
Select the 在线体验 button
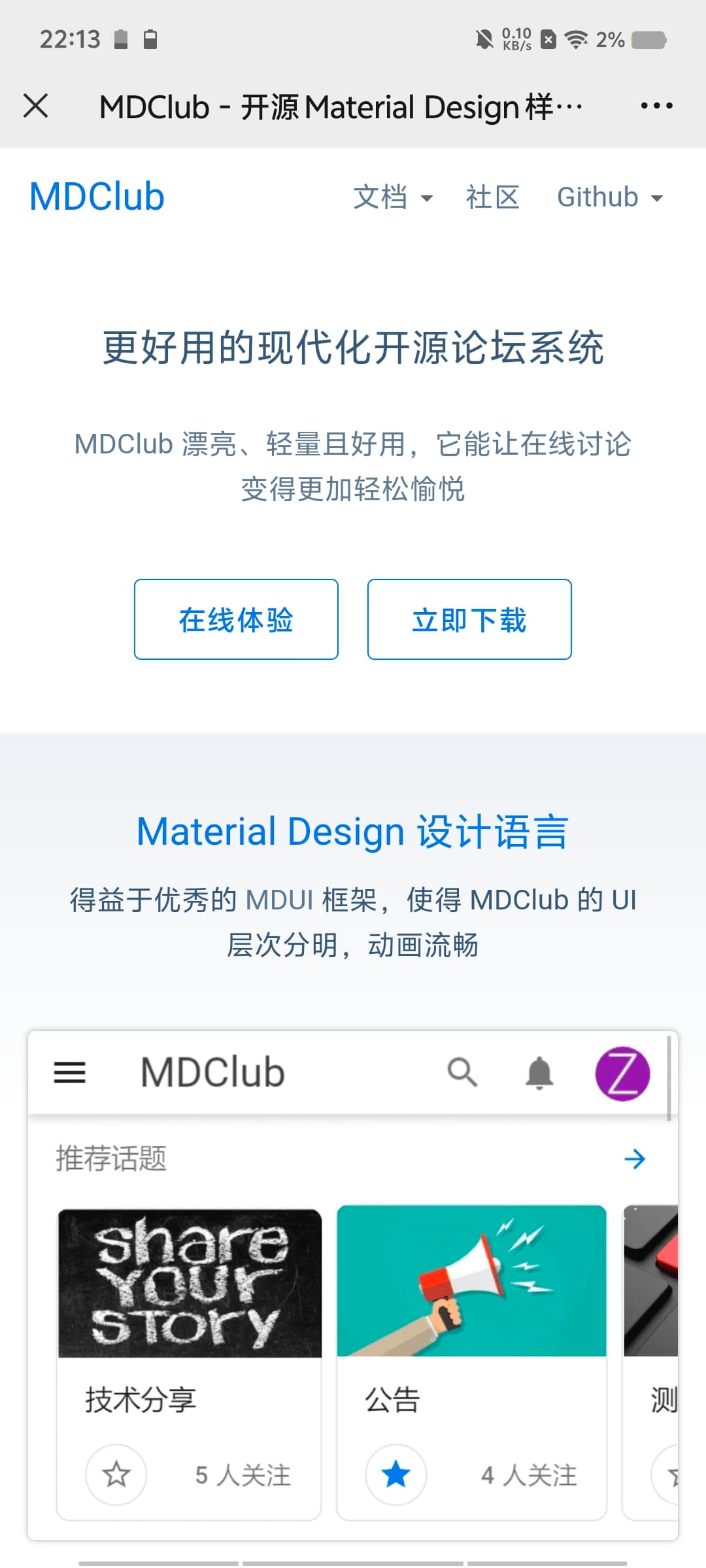[236, 619]
